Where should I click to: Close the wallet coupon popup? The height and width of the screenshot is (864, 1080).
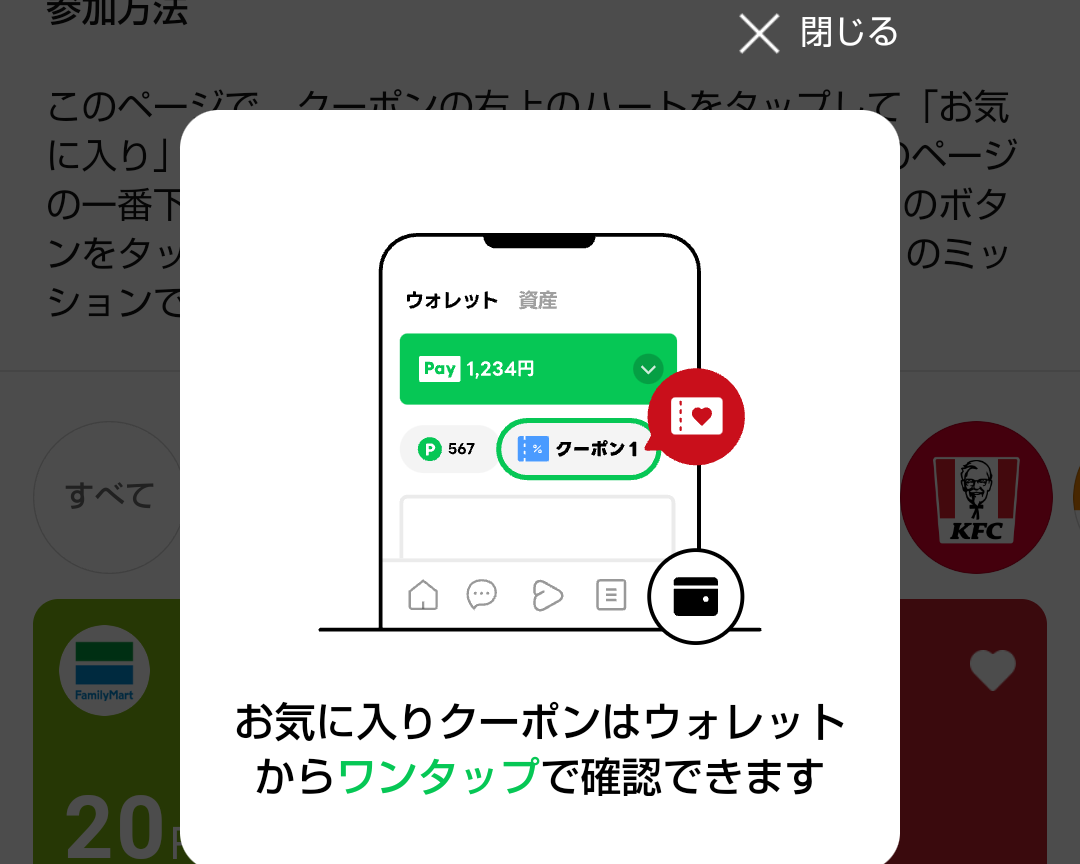818,34
